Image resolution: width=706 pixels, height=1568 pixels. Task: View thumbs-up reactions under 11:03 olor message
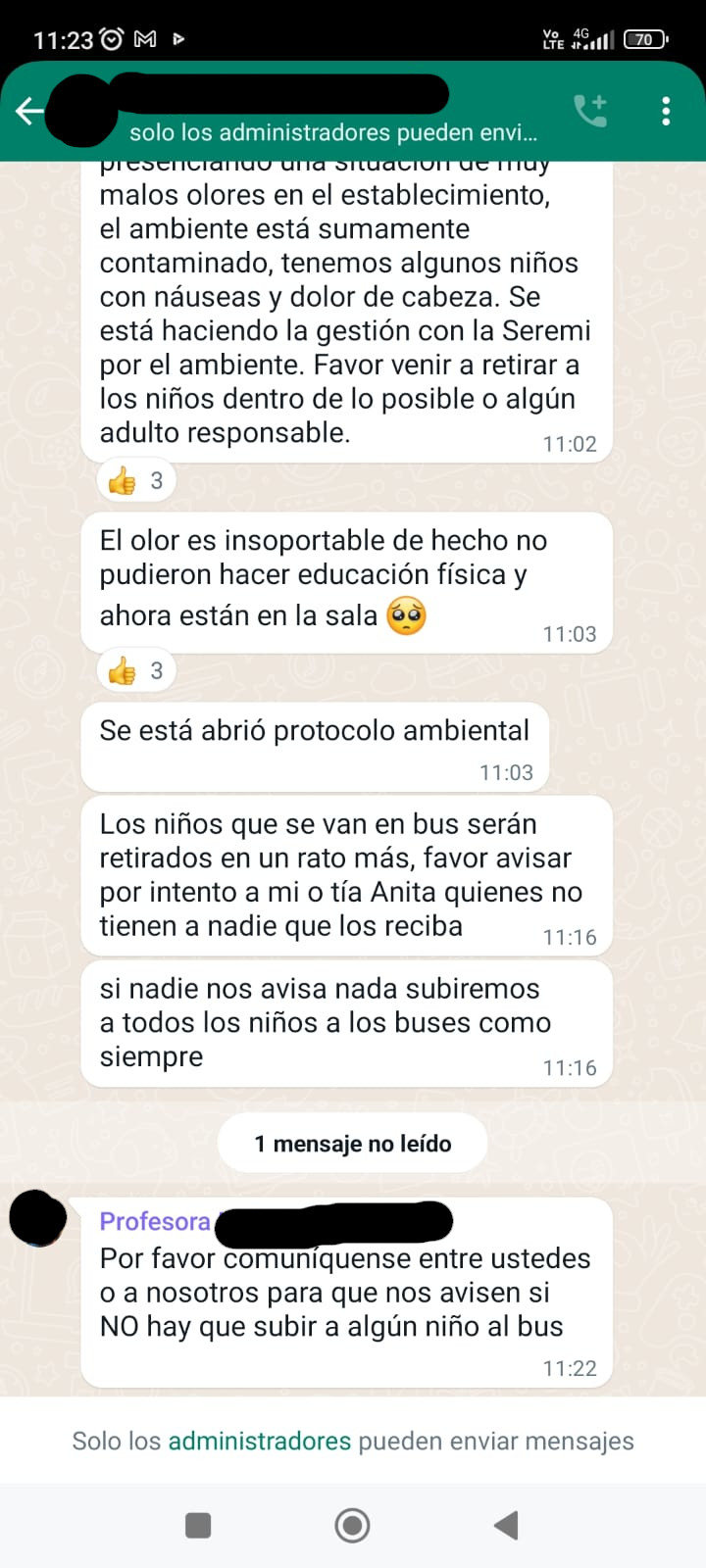pos(136,671)
